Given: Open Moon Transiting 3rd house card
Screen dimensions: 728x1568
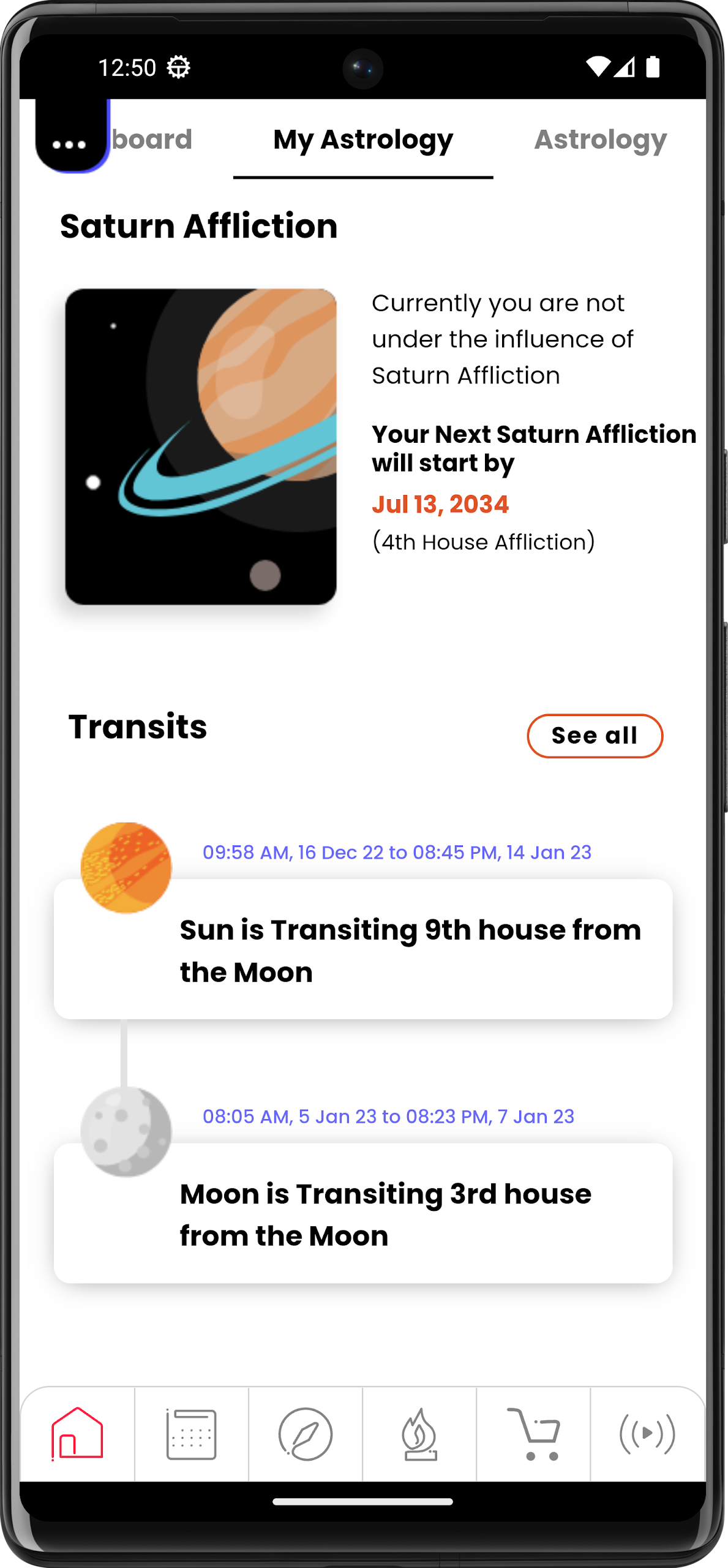Looking at the screenshot, I should [x=363, y=1213].
